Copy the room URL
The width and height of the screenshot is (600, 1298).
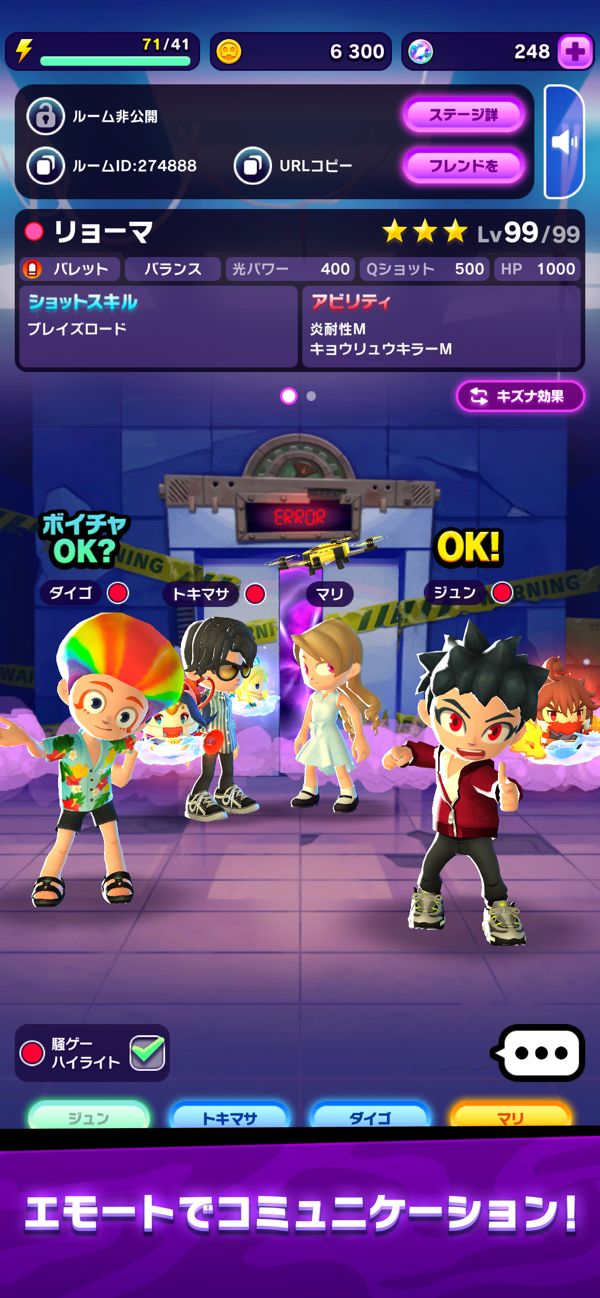(x=253, y=166)
